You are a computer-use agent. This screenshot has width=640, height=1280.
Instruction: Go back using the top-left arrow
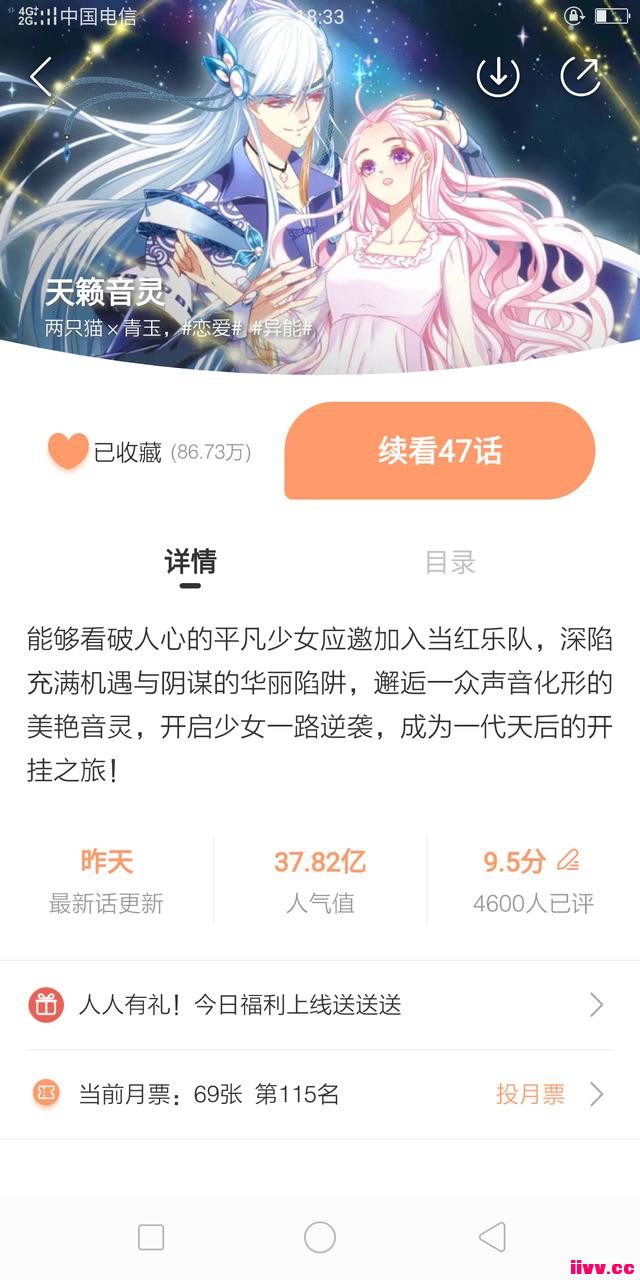coord(42,77)
